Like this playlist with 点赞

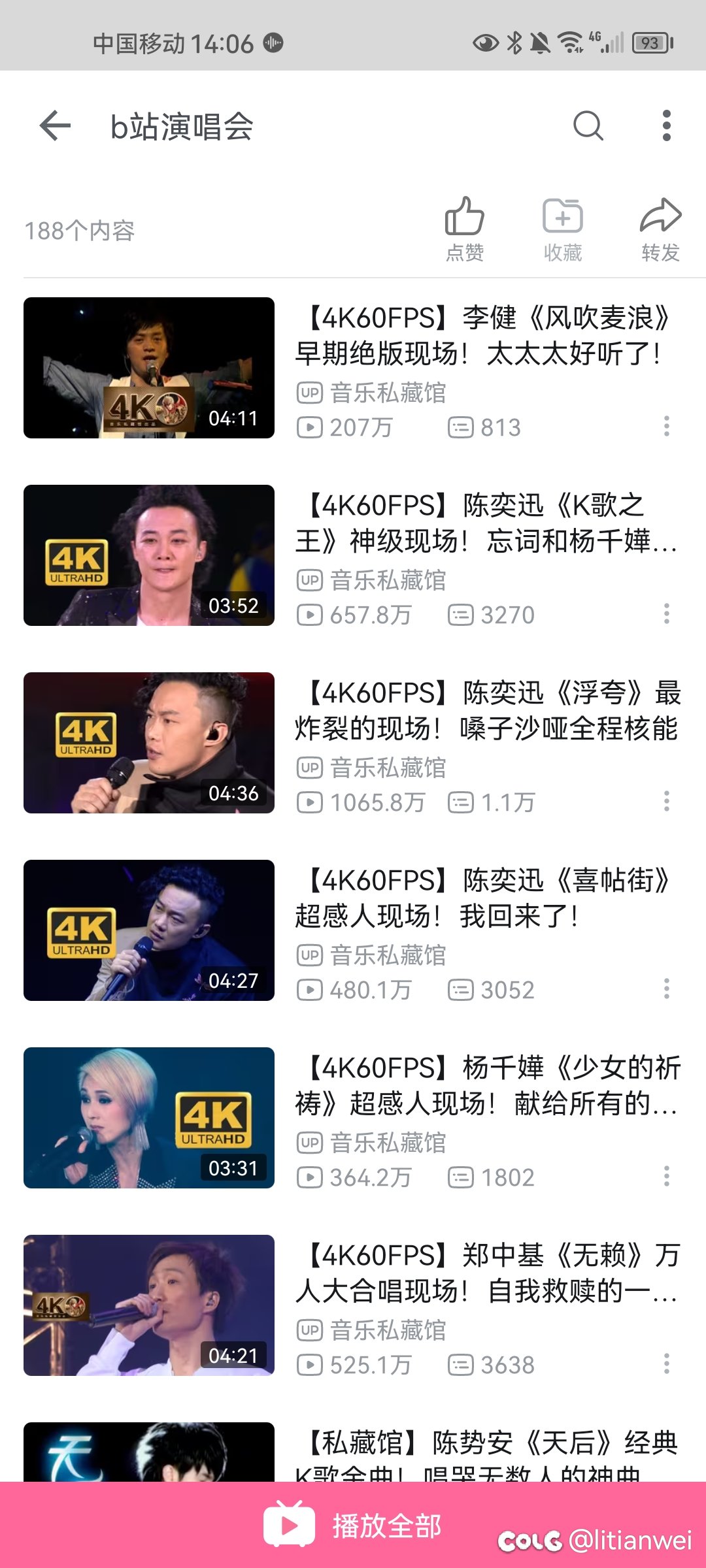[x=465, y=229]
